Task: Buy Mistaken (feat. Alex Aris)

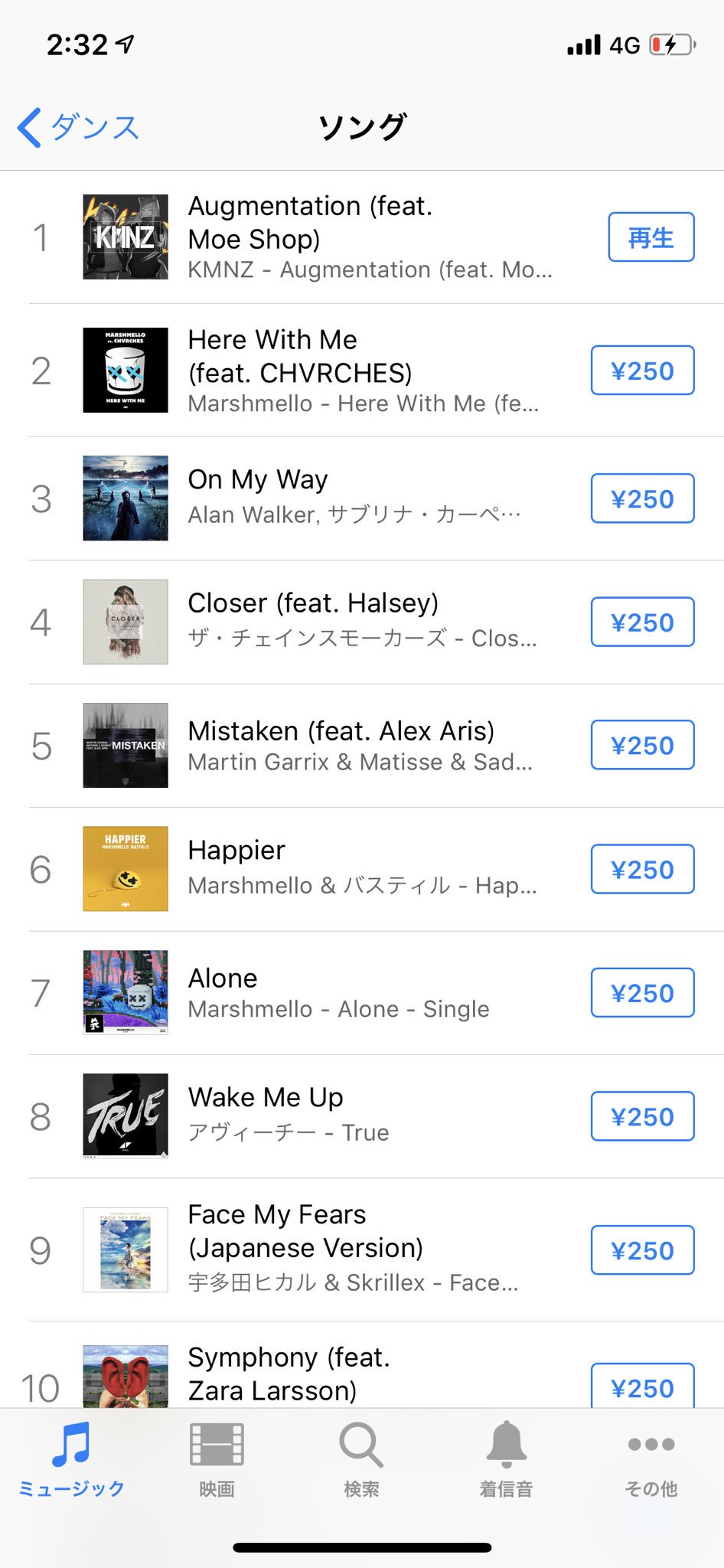Action: click(642, 746)
